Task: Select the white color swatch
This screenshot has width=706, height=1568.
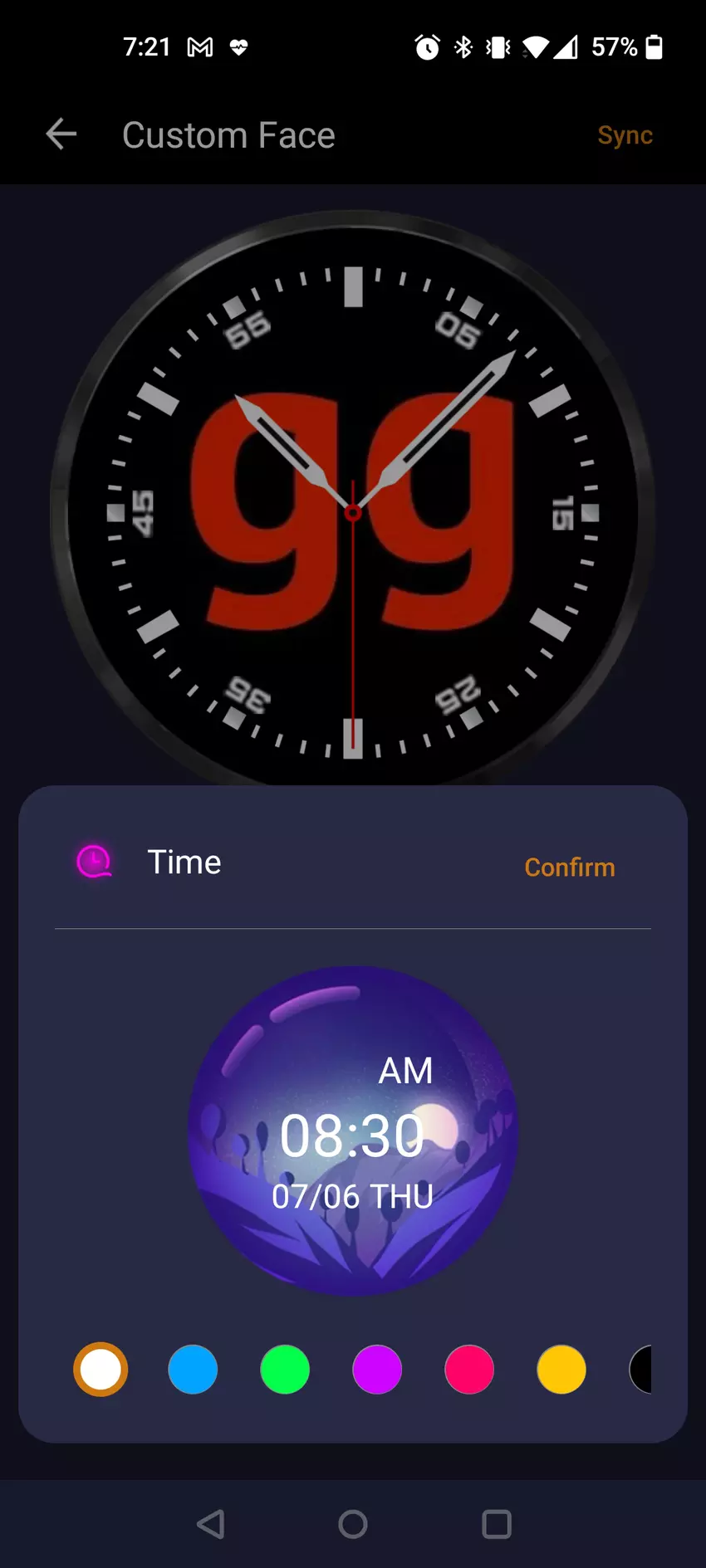Action: point(100,1370)
